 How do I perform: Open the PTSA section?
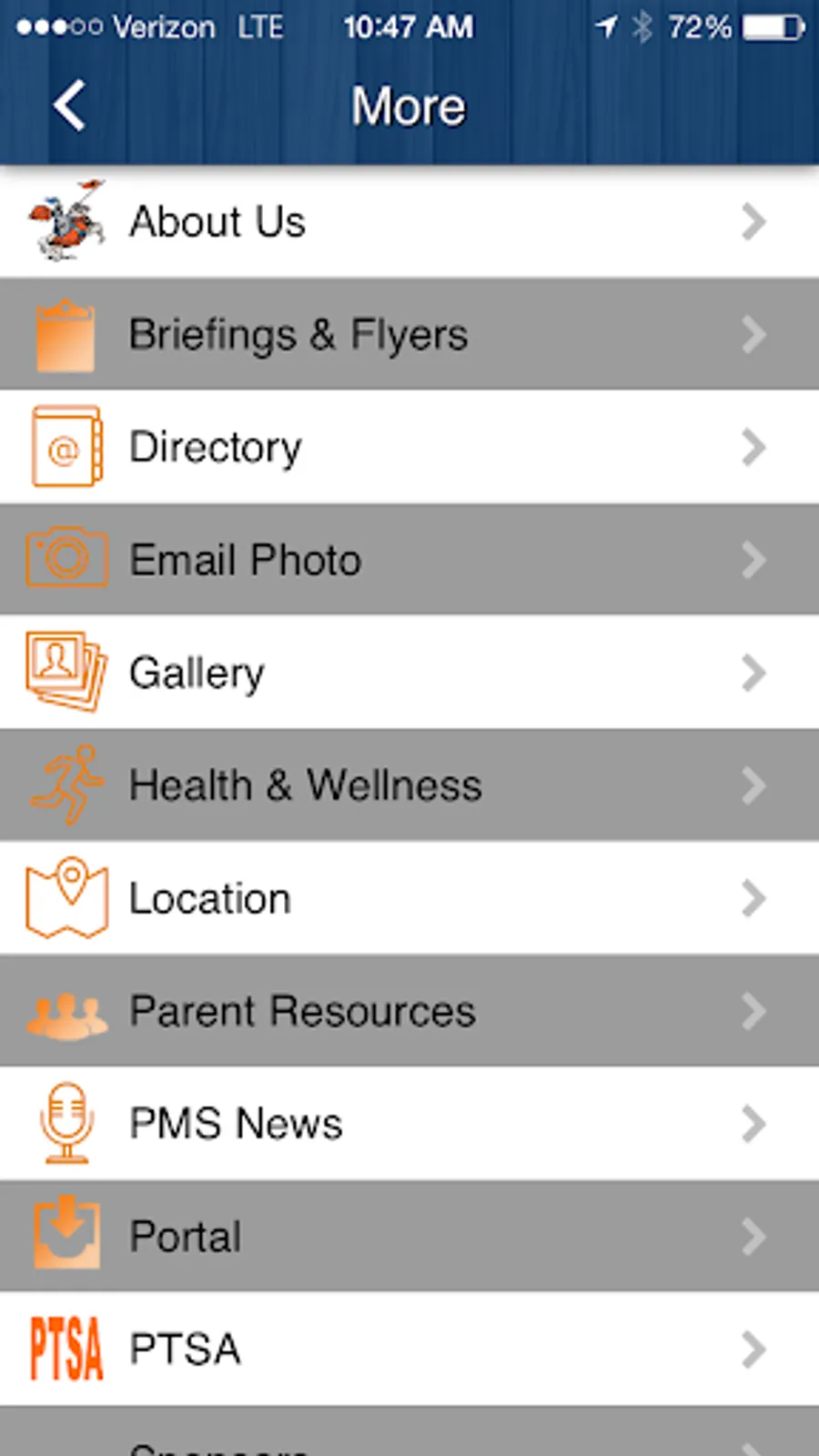click(x=409, y=1350)
